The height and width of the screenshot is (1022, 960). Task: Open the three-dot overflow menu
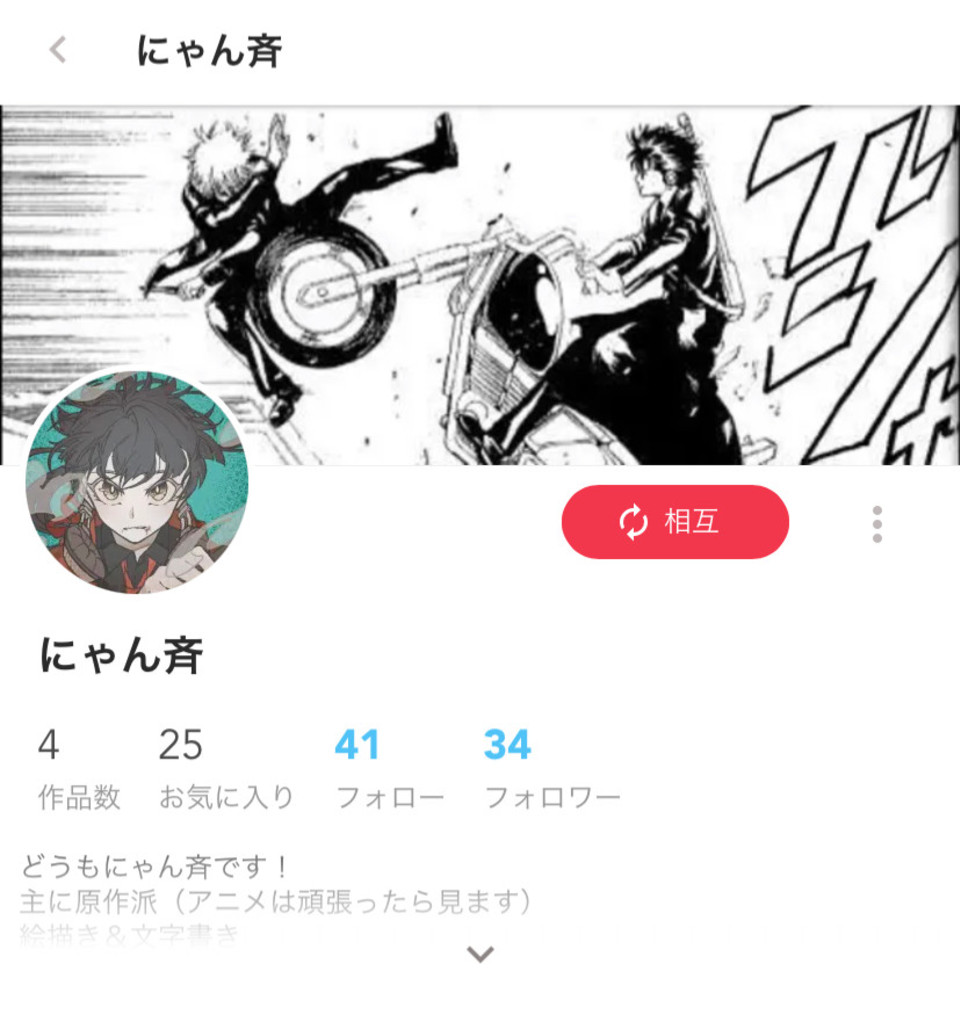pos(877,524)
